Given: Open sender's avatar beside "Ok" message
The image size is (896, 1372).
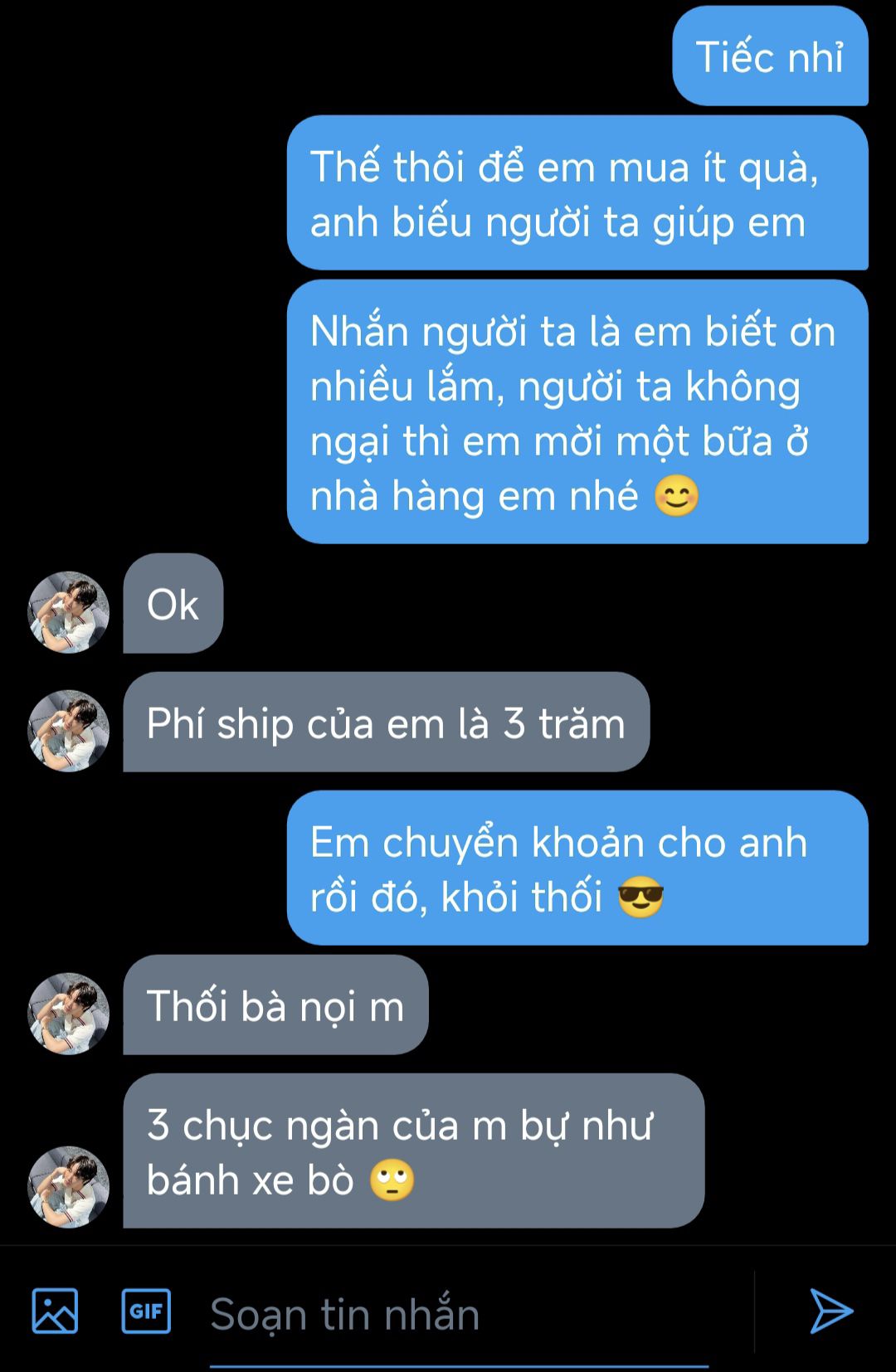Looking at the screenshot, I should pos(69,612).
